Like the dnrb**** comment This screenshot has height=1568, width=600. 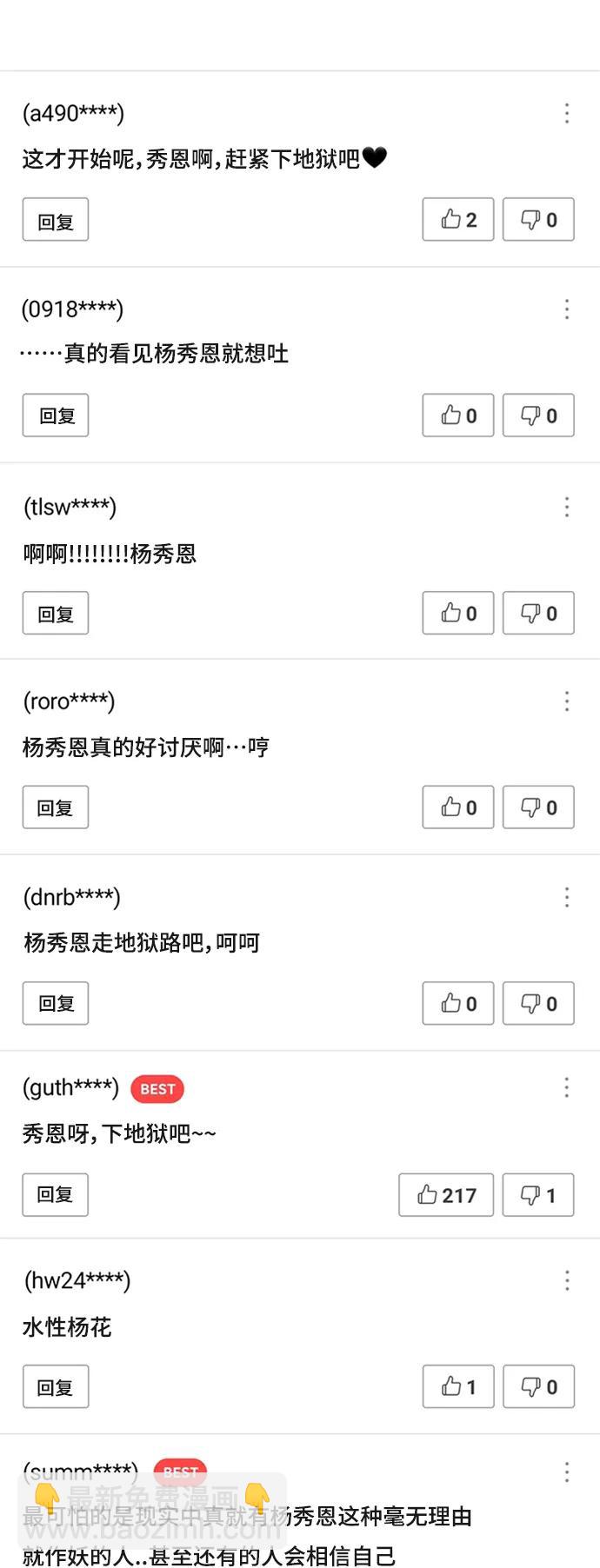(x=458, y=1004)
